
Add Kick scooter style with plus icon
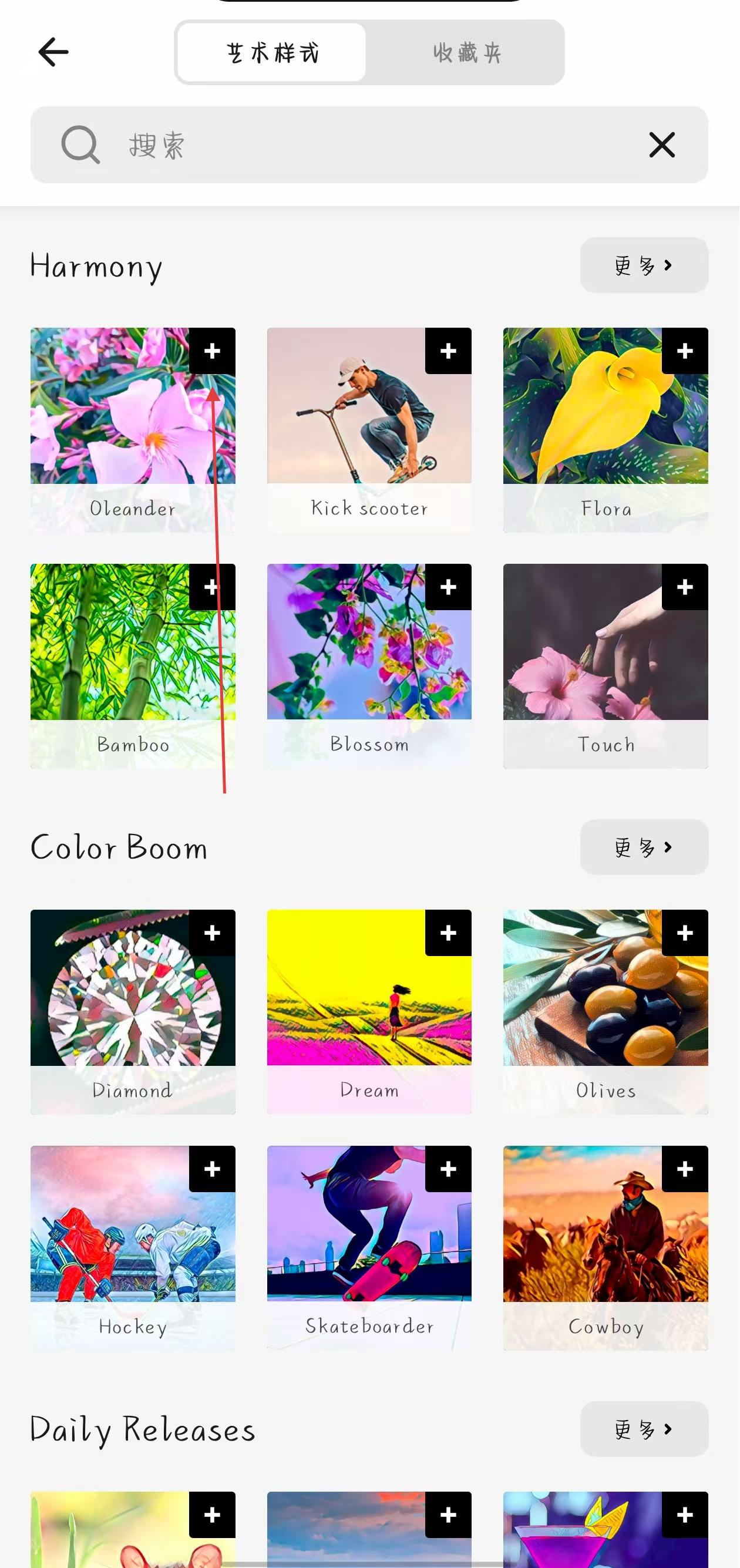click(448, 351)
